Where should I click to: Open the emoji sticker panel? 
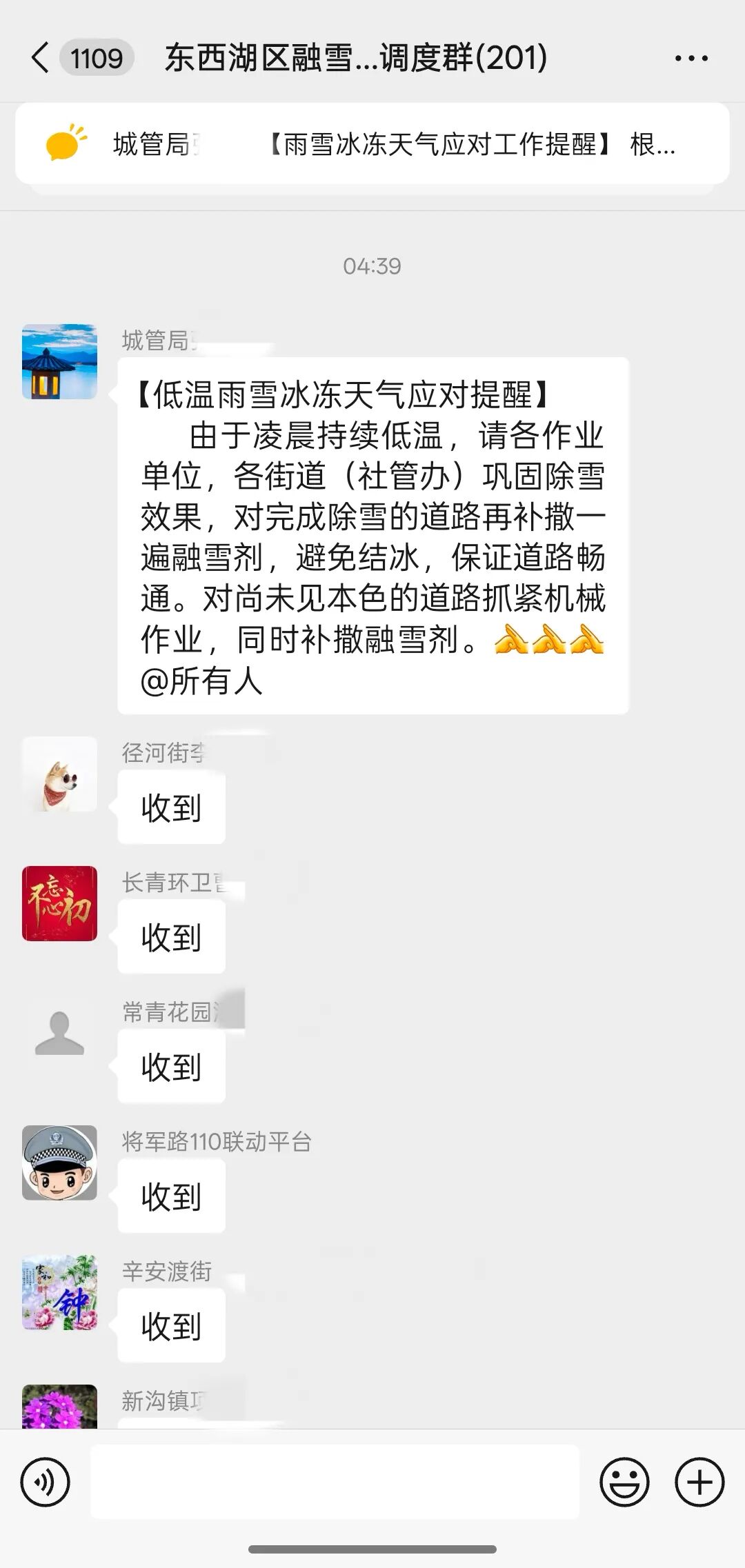click(x=624, y=1482)
